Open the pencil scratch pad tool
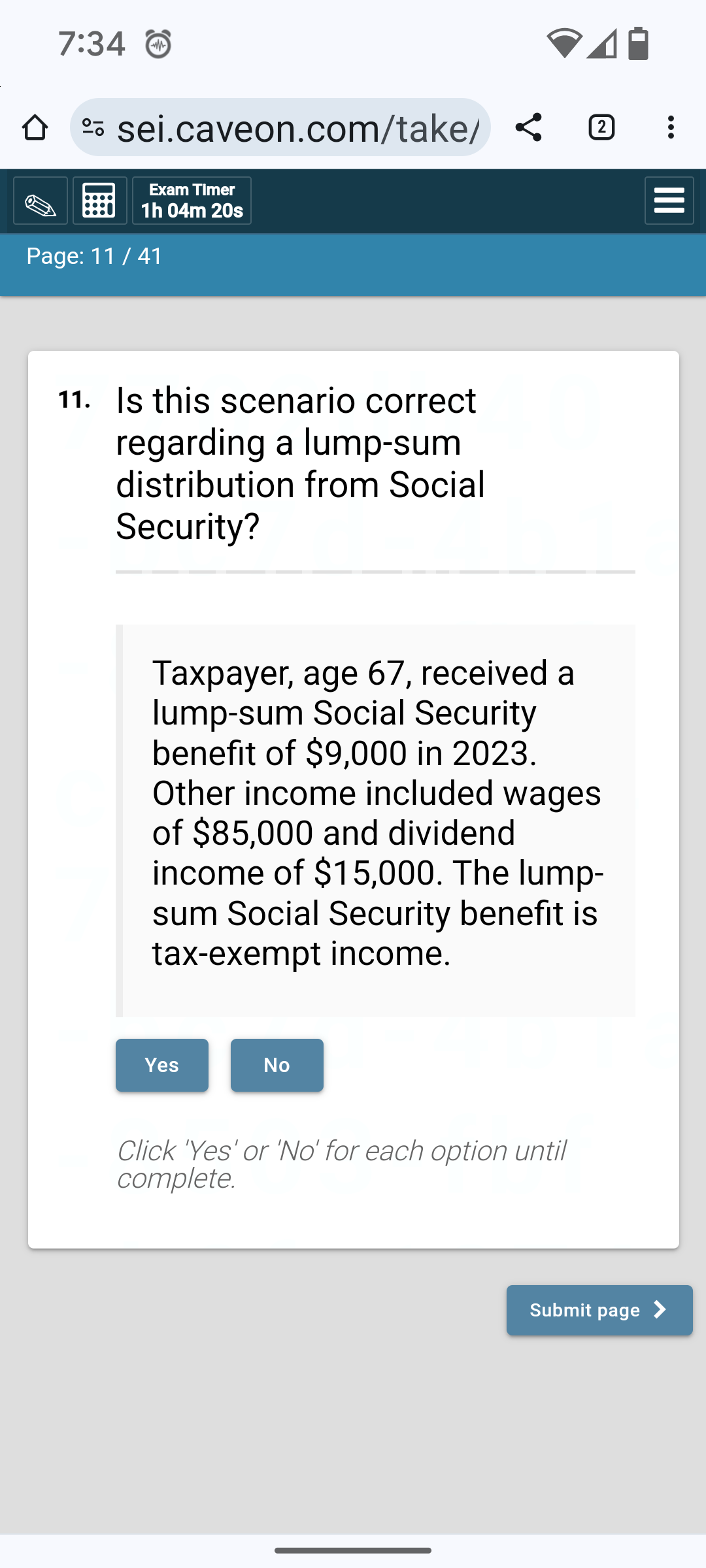Viewport: 706px width, 1568px height. pos(39,201)
